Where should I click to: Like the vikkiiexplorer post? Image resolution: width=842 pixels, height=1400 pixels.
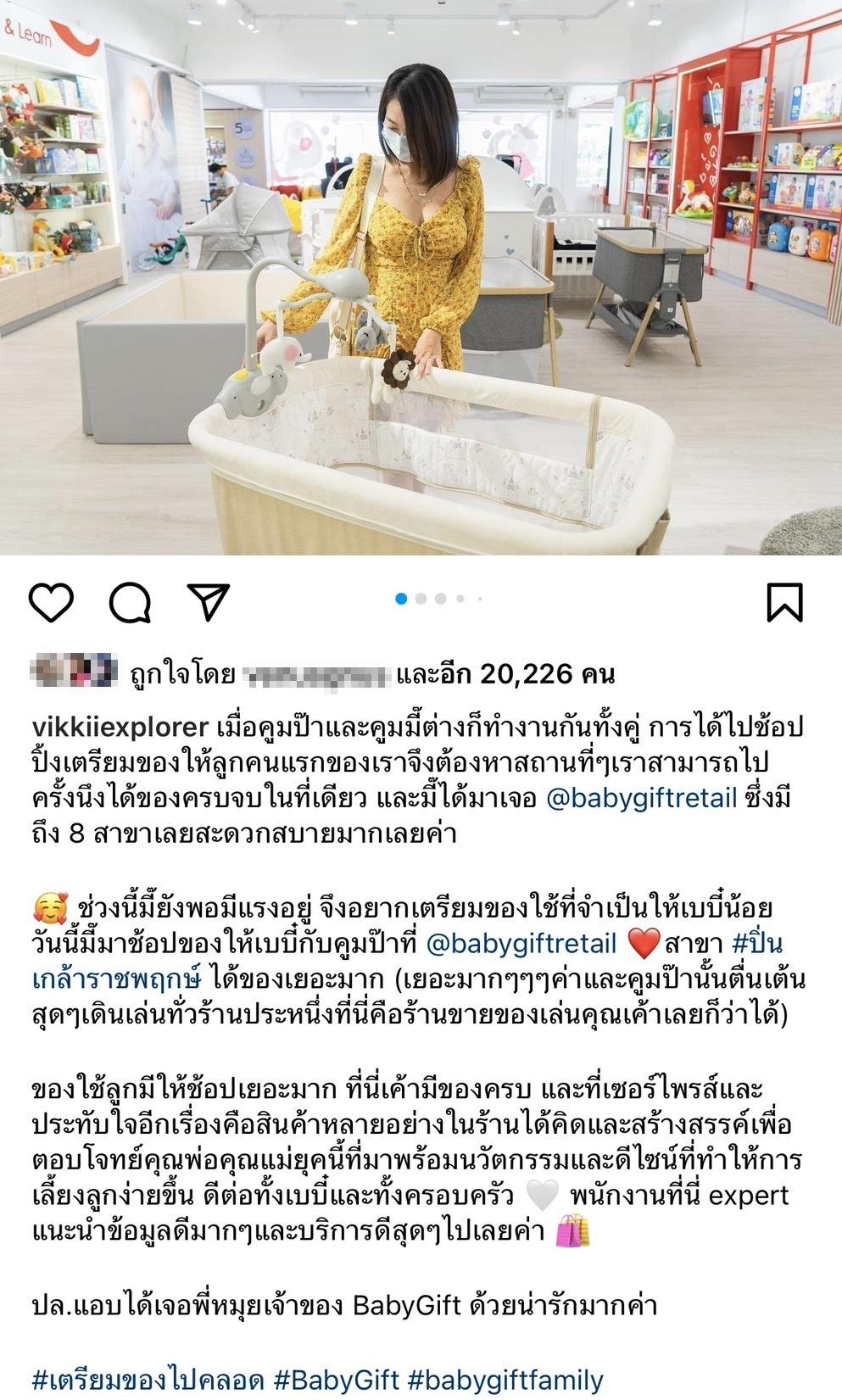[52, 601]
